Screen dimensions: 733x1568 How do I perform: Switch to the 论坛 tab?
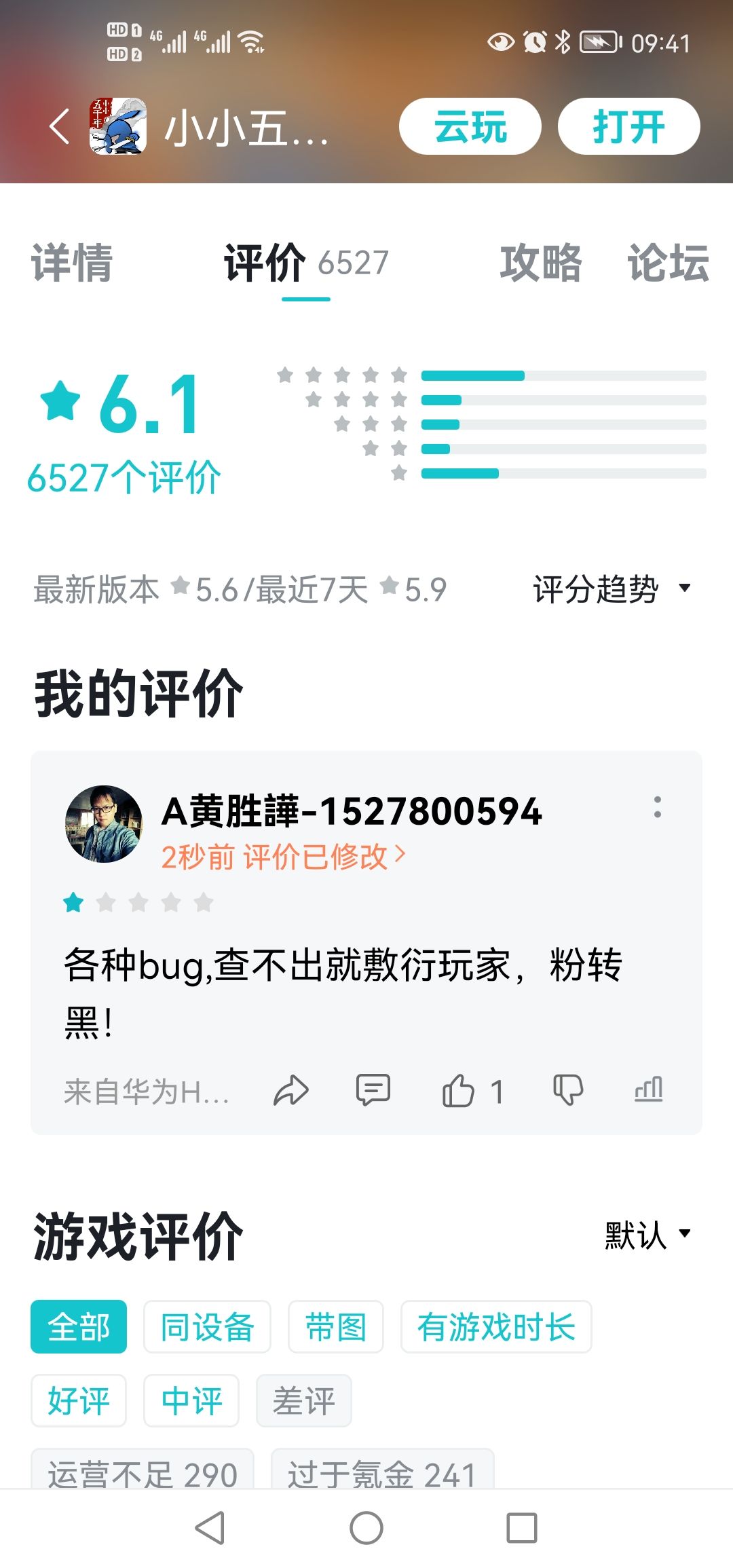[668, 263]
